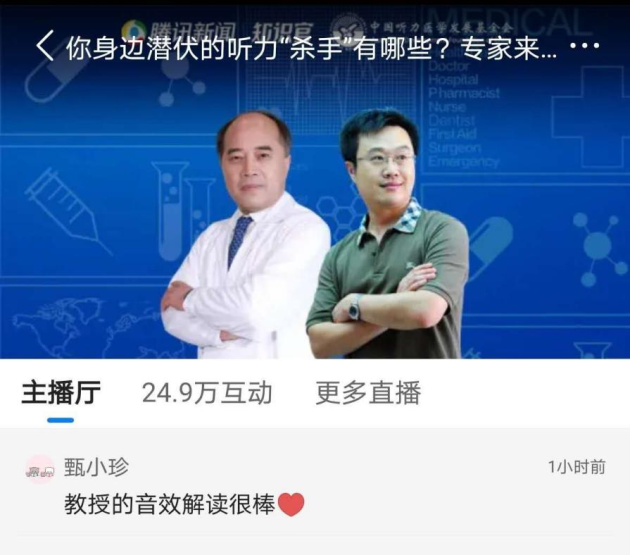Switch to the 主播厅 tab
The height and width of the screenshot is (555, 630).
pyautogui.click(x=61, y=393)
